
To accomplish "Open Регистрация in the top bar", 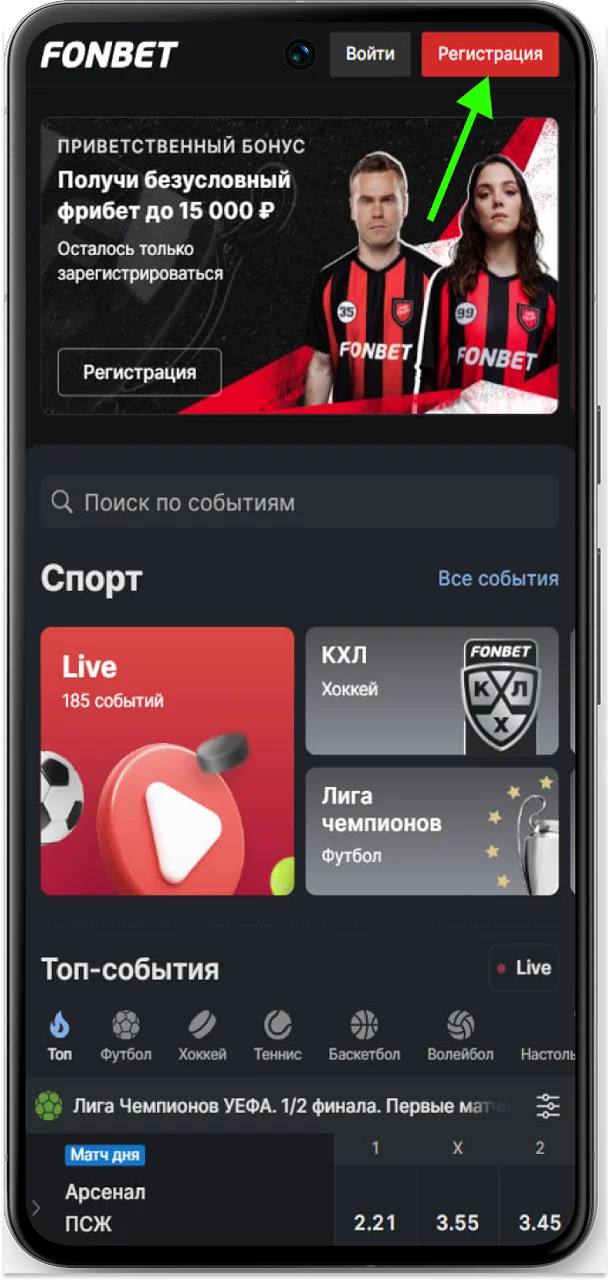I will pyautogui.click(x=490, y=54).
